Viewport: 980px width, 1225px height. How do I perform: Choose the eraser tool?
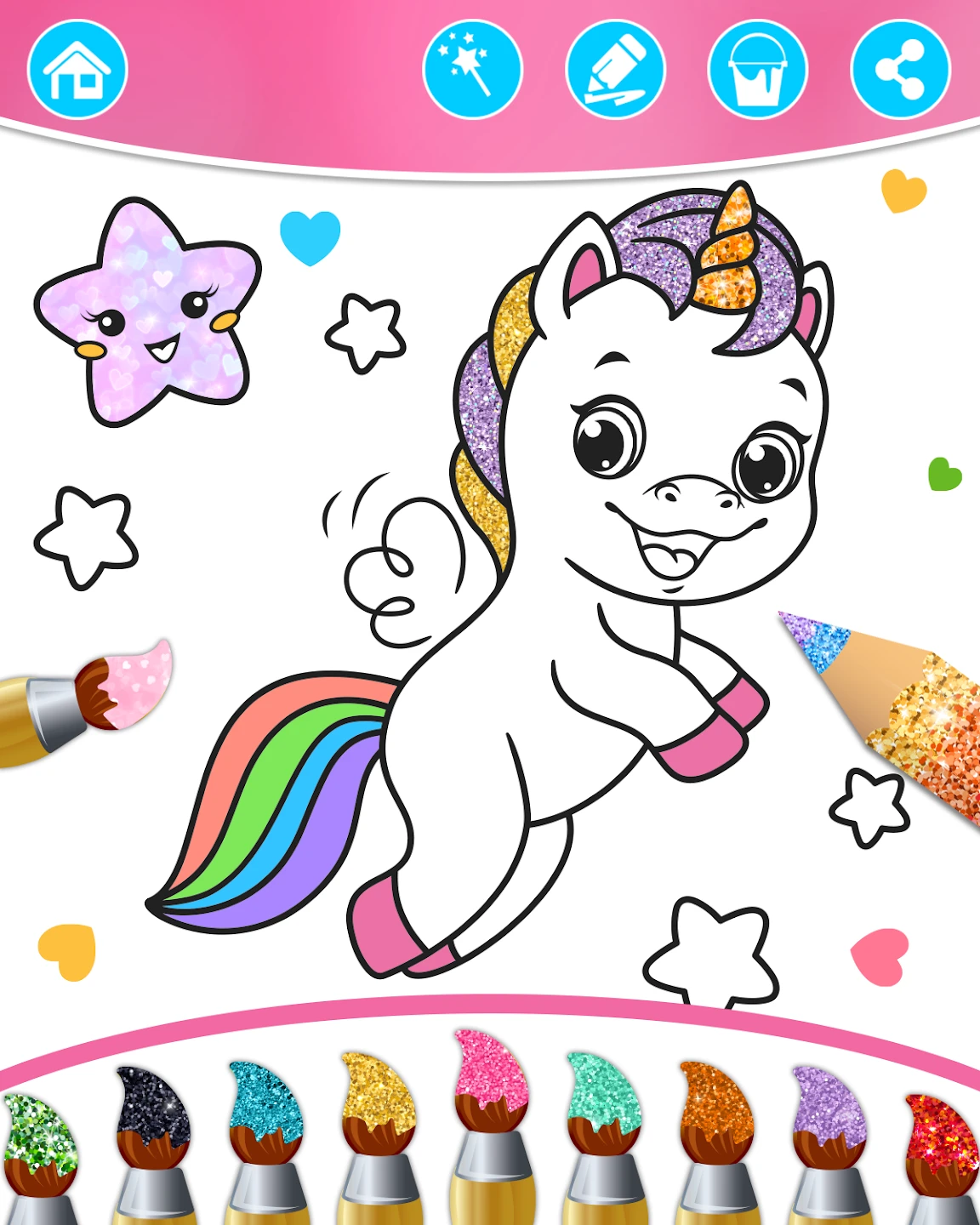(x=615, y=70)
